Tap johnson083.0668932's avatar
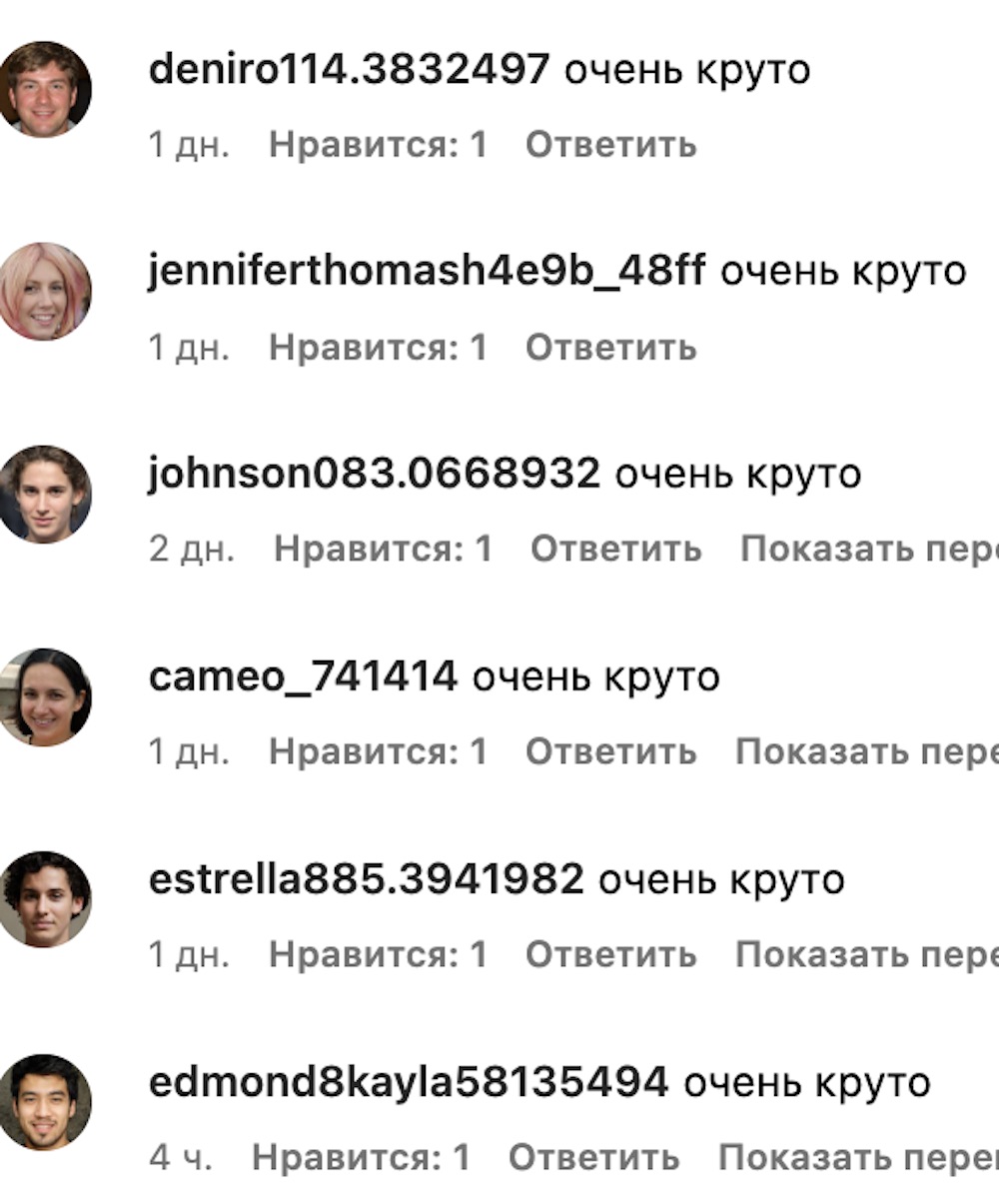Image resolution: width=999 pixels, height=1204 pixels. 45,494
